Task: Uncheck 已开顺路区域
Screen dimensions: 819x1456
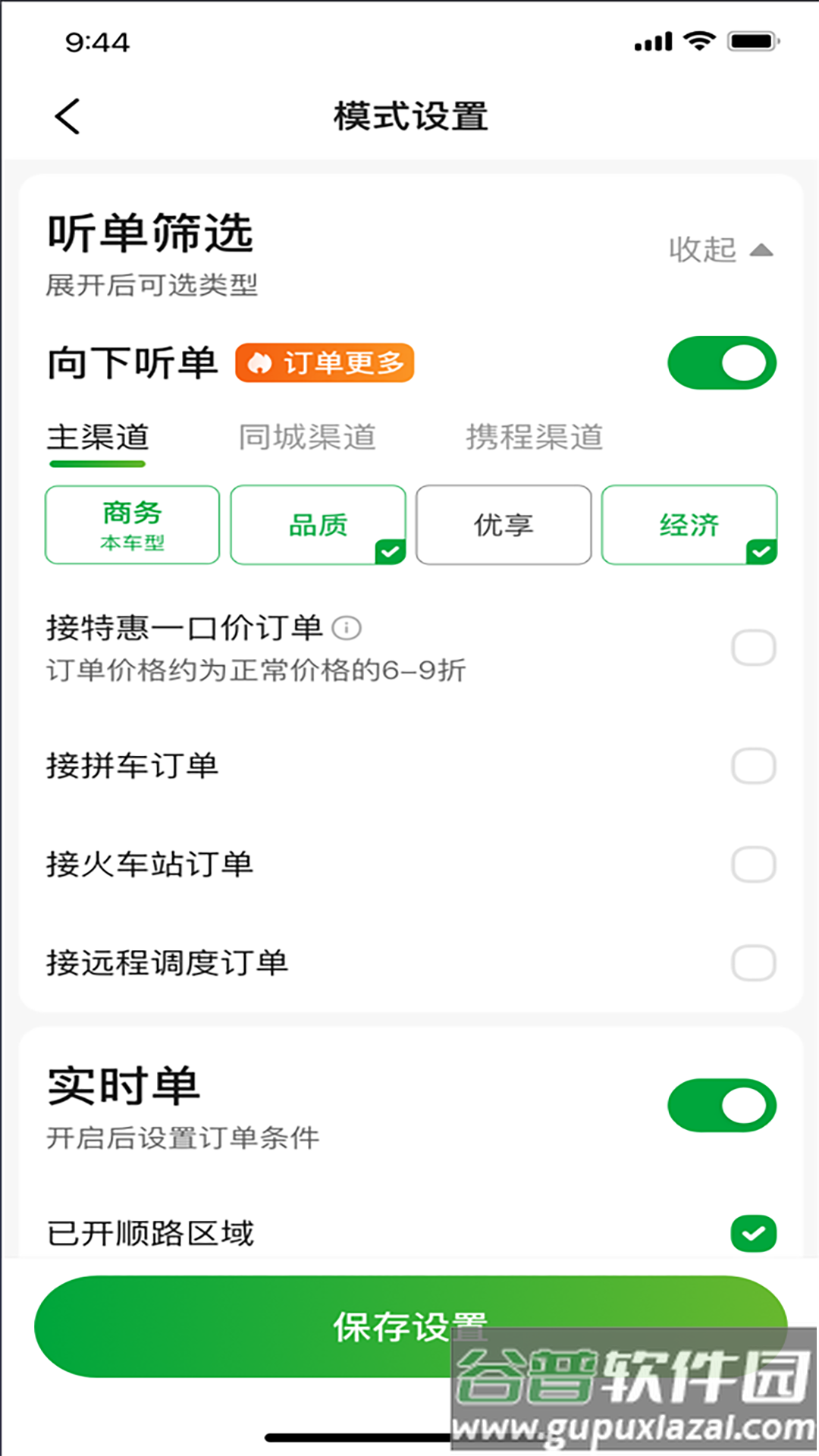Action: pyautogui.click(x=753, y=1233)
